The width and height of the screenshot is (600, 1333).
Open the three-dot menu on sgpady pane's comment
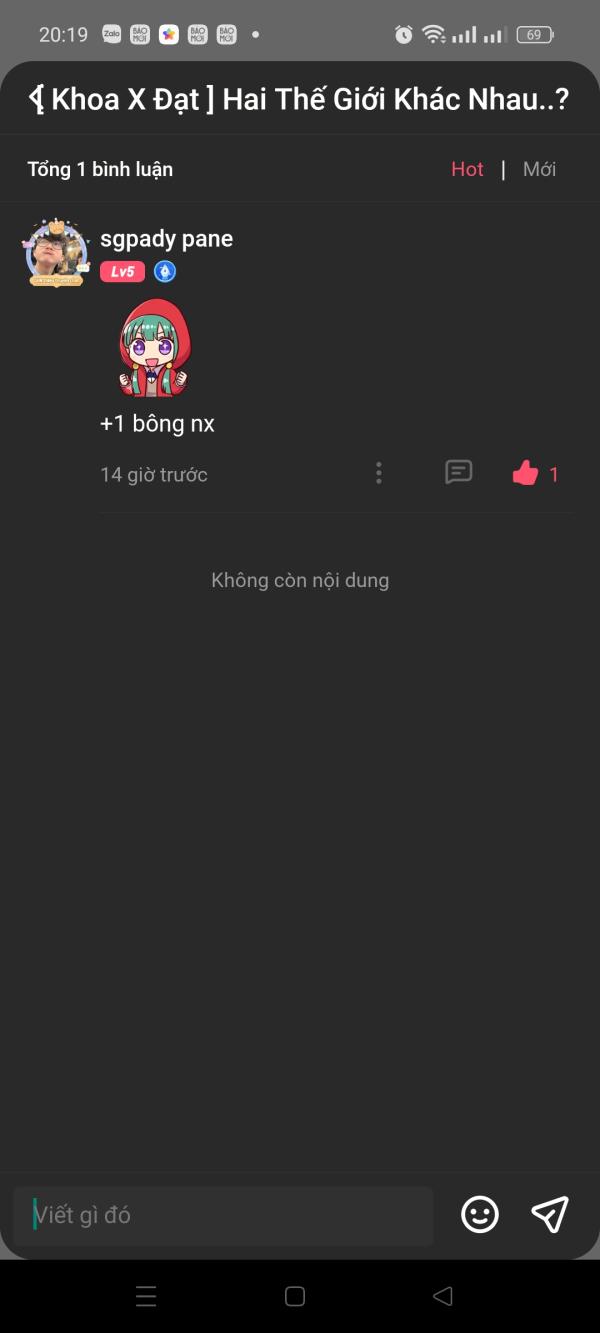click(378, 473)
